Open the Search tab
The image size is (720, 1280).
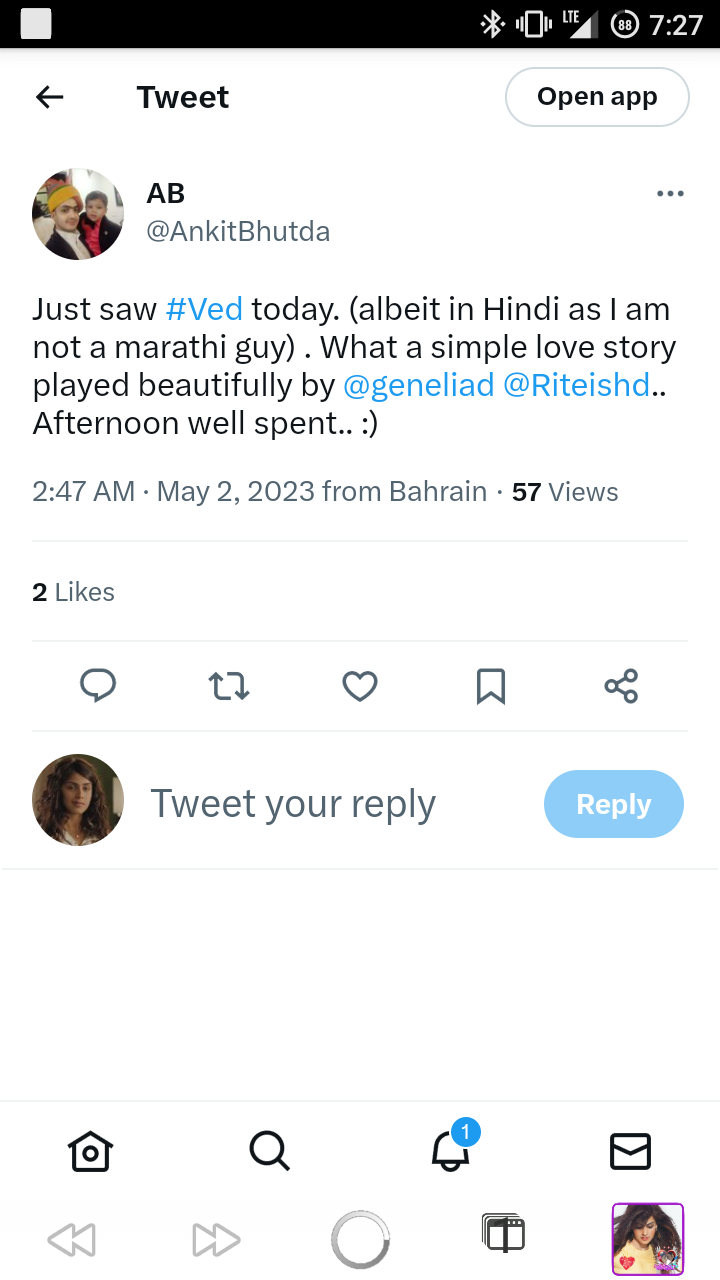point(270,1151)
